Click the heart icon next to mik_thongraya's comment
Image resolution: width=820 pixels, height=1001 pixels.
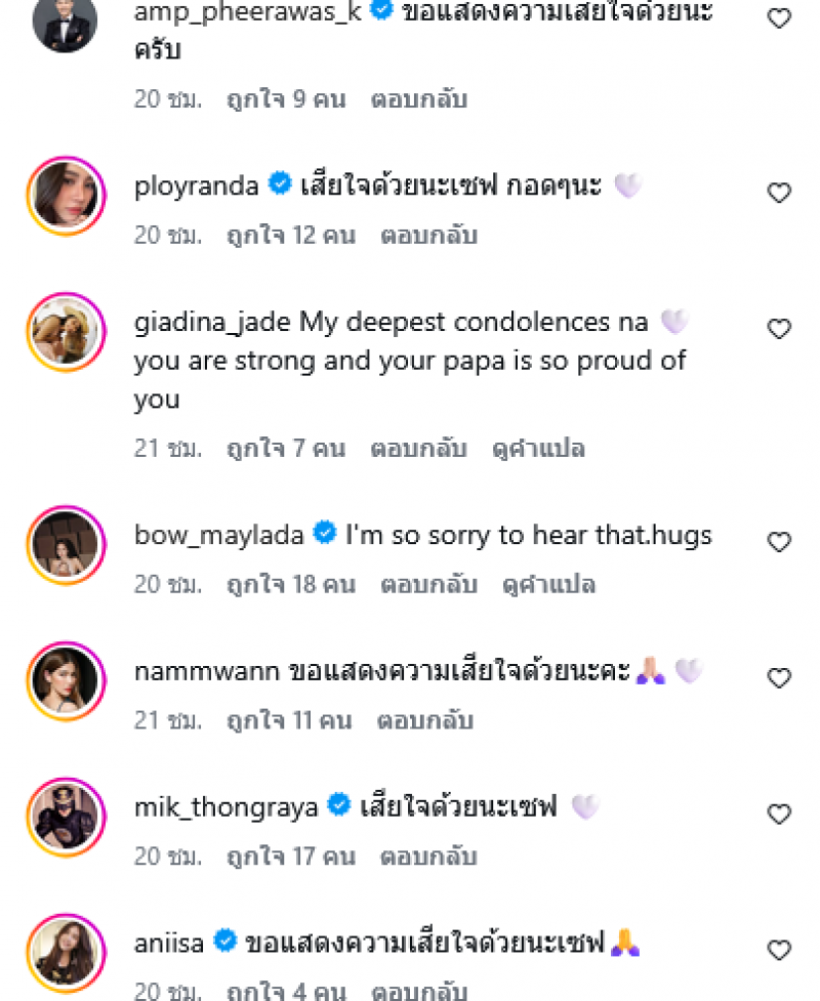pyautogui.click(x=779, y=813)
